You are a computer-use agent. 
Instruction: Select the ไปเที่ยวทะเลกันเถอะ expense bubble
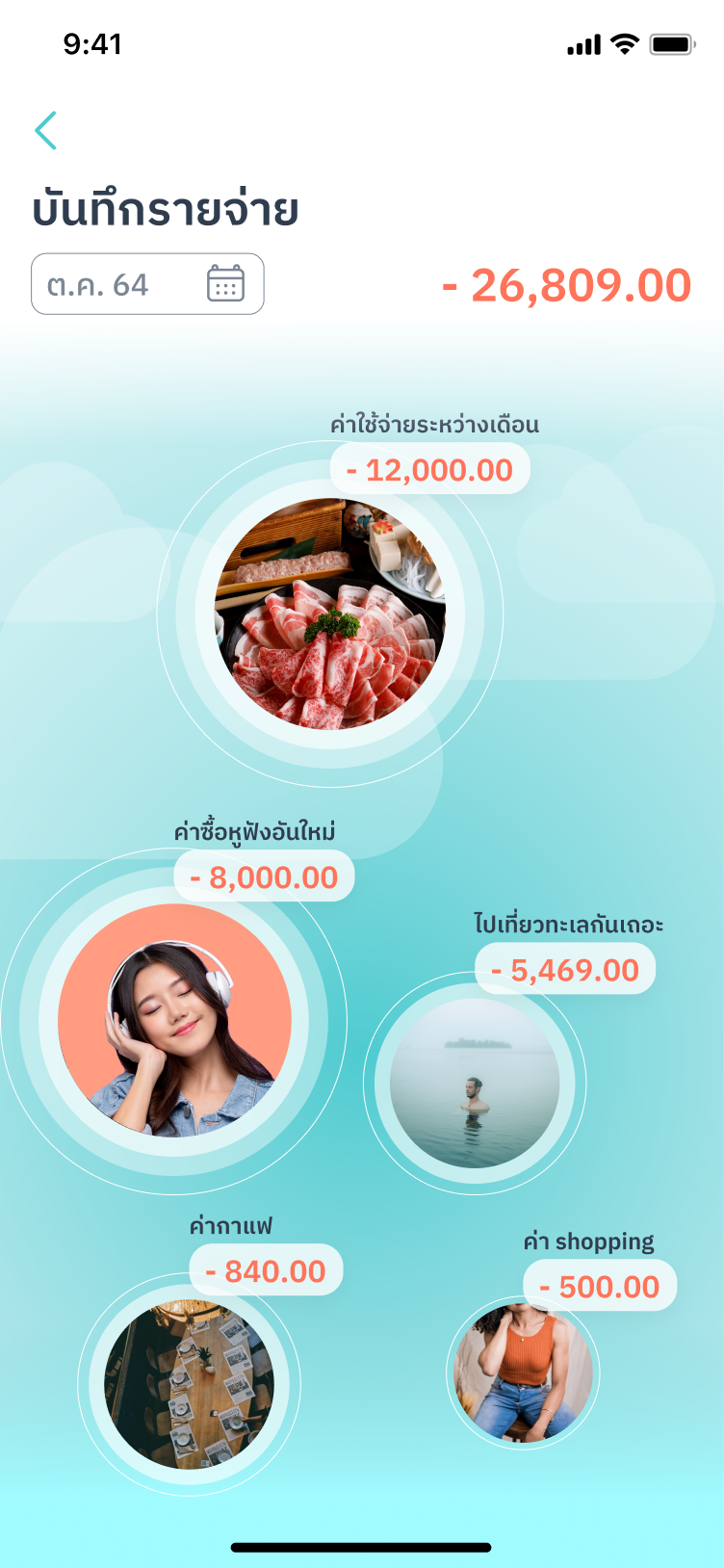475,1084
